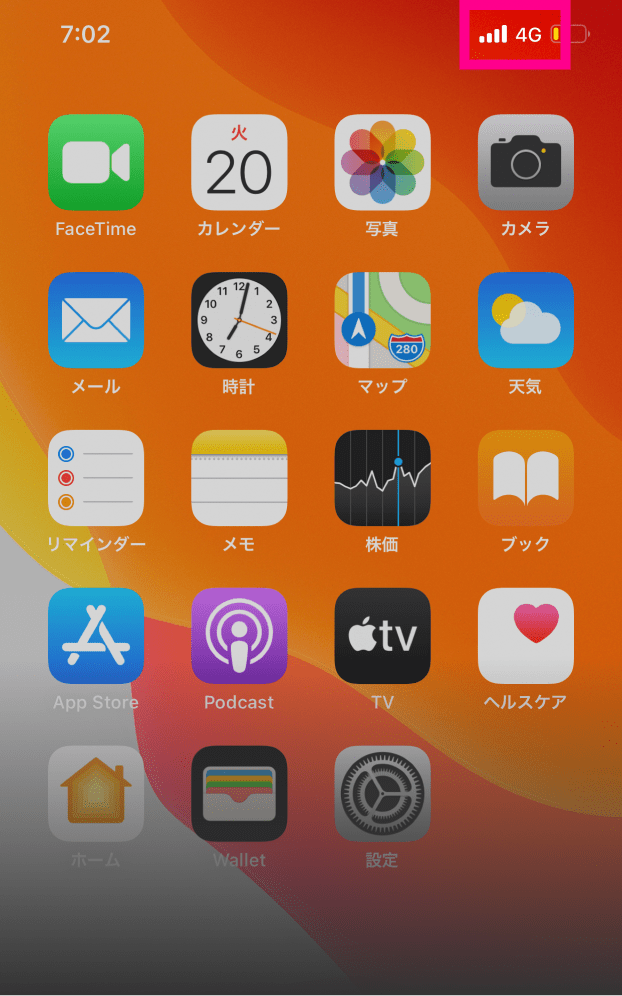The image size is (622, 996).
Task: Open the カメラ camera app
Action: (525, 162)
